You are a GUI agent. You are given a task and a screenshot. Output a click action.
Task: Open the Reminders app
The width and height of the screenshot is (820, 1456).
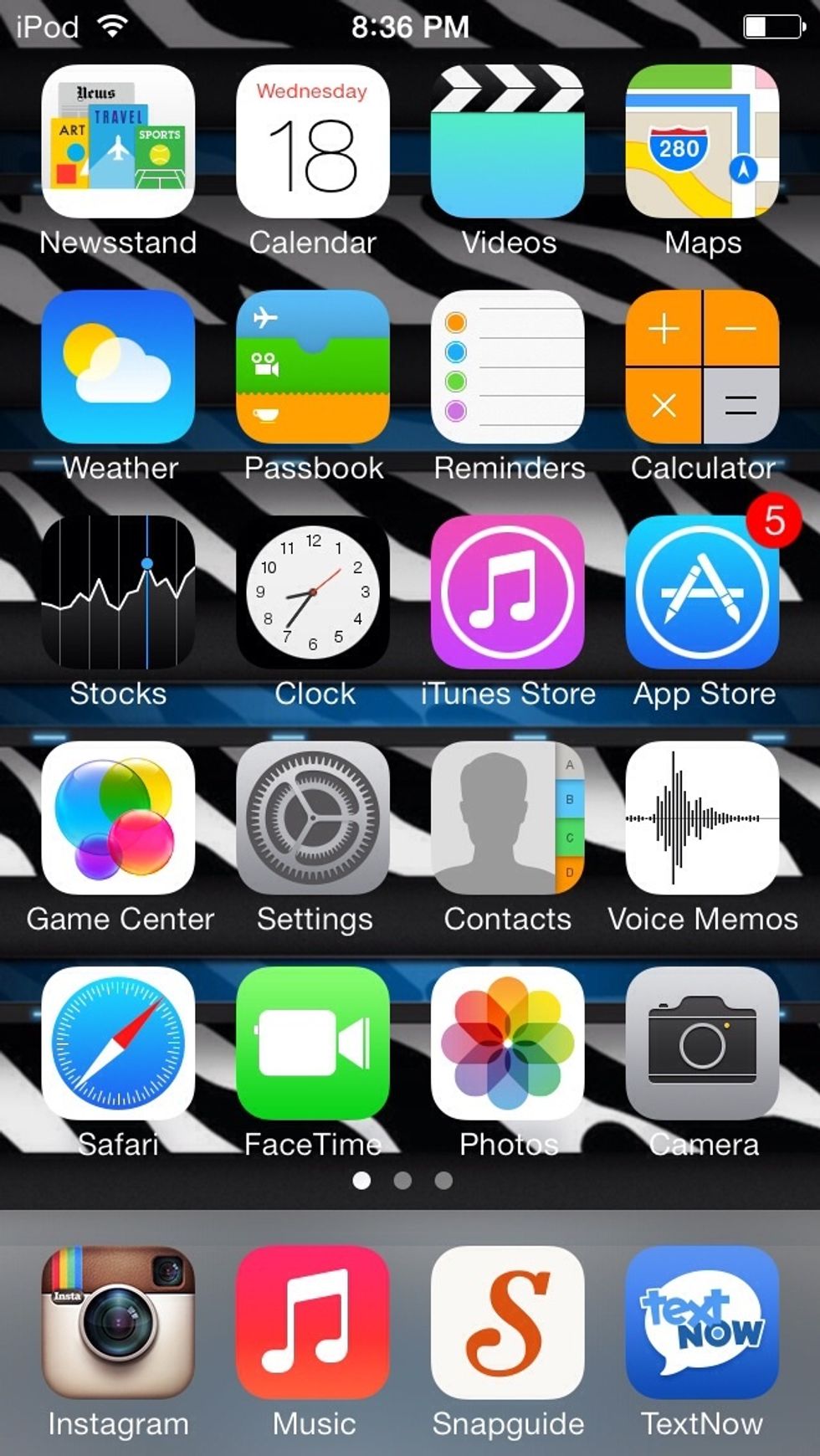pyautogui.click(x=508, y=367)
